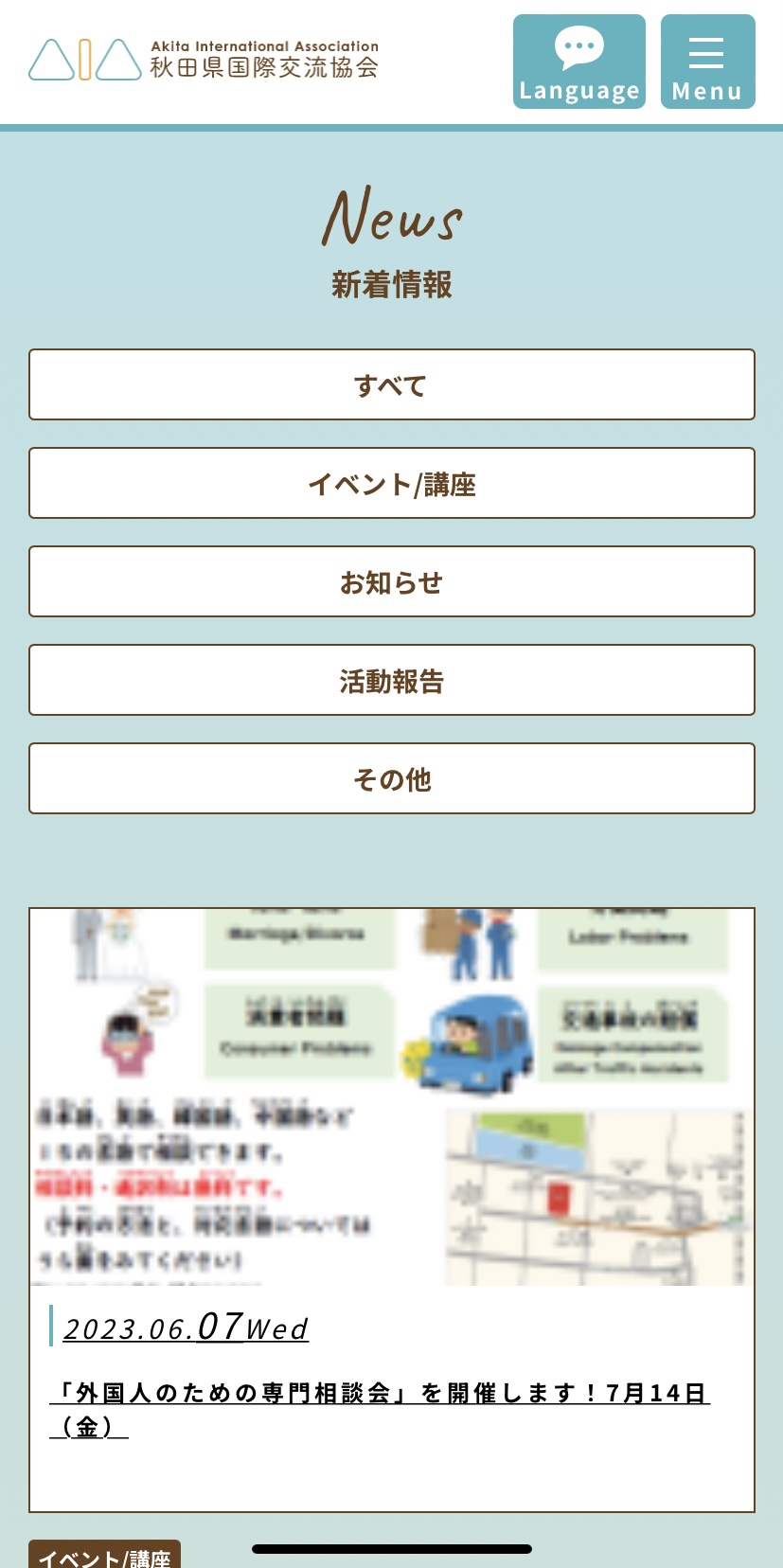Go to Akita International Association home logo
This screenshot has width=783, height=1568.
click(x=204, y=60)
